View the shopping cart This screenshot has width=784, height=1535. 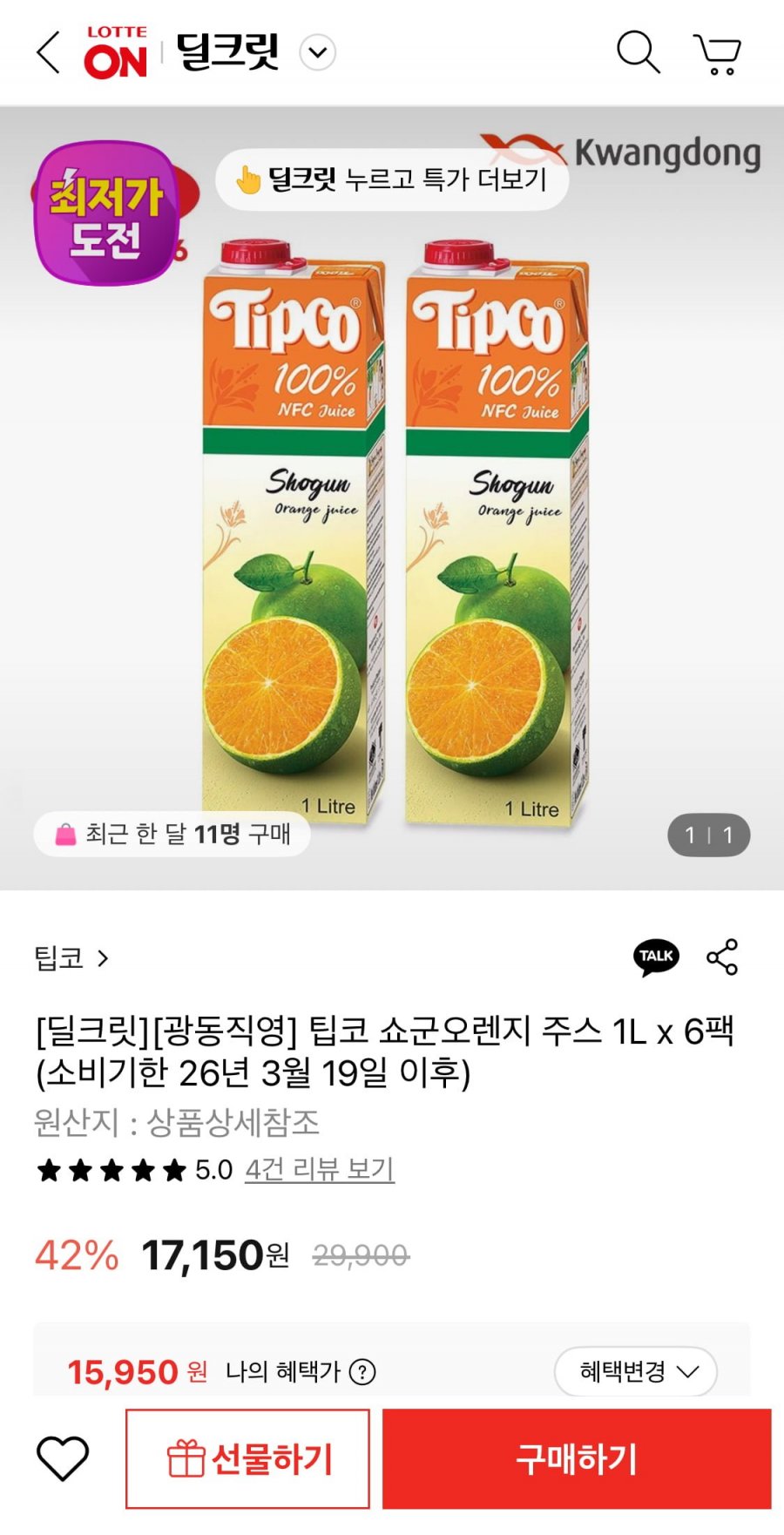point(717,53)
